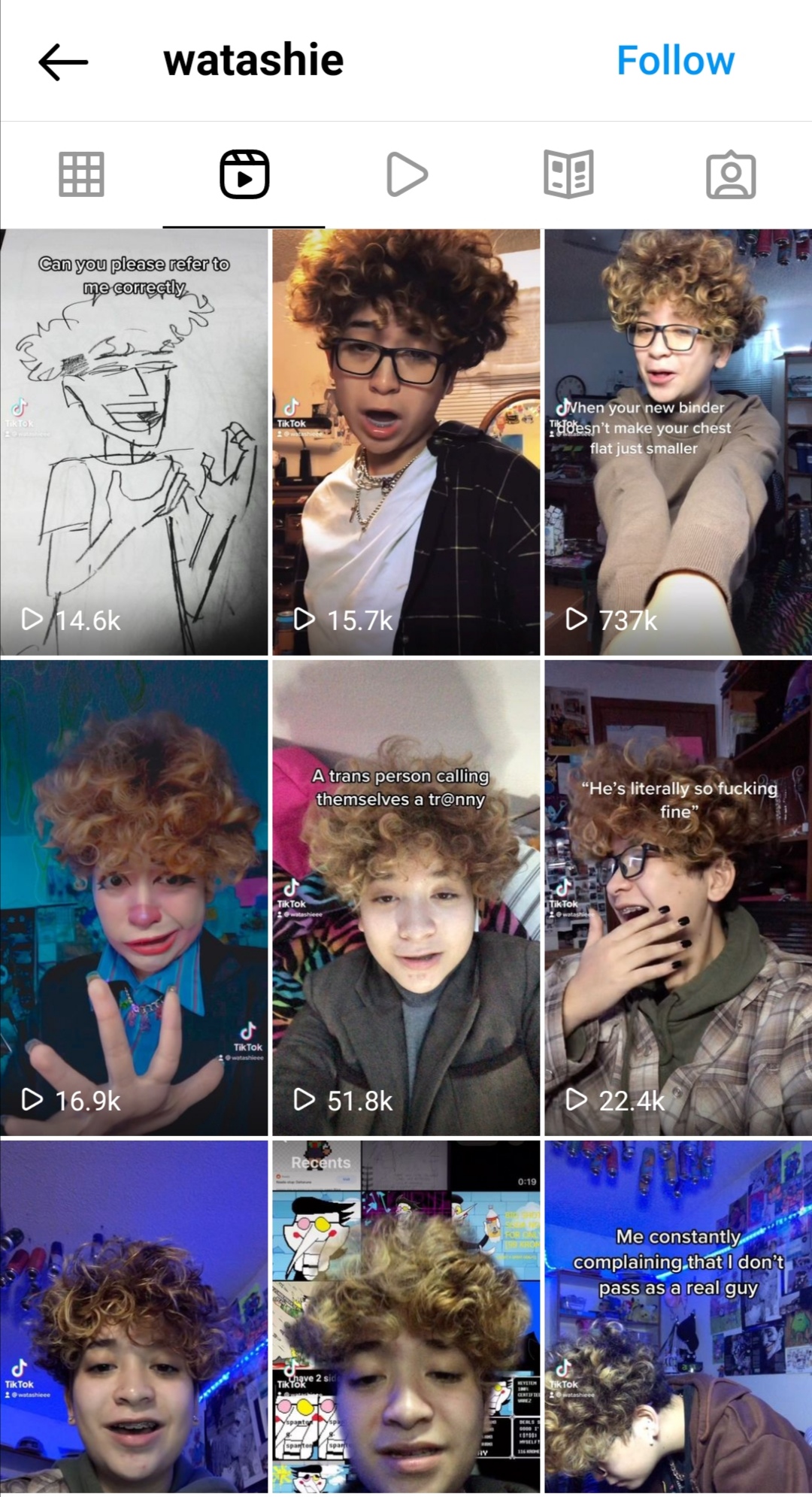
Task: Switch to the posts grid tab
Action: point(81,174)
